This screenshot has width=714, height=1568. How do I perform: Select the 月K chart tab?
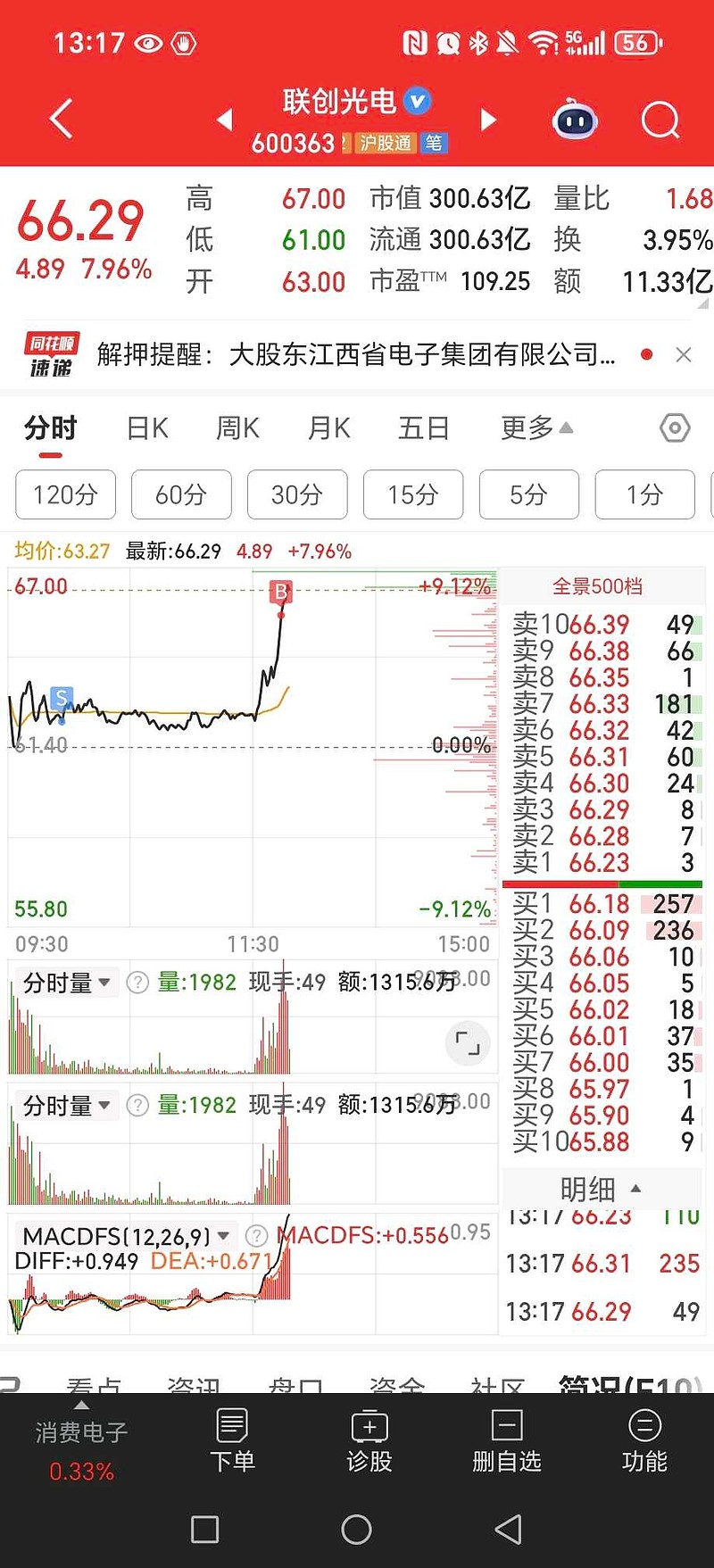point(328,428)
